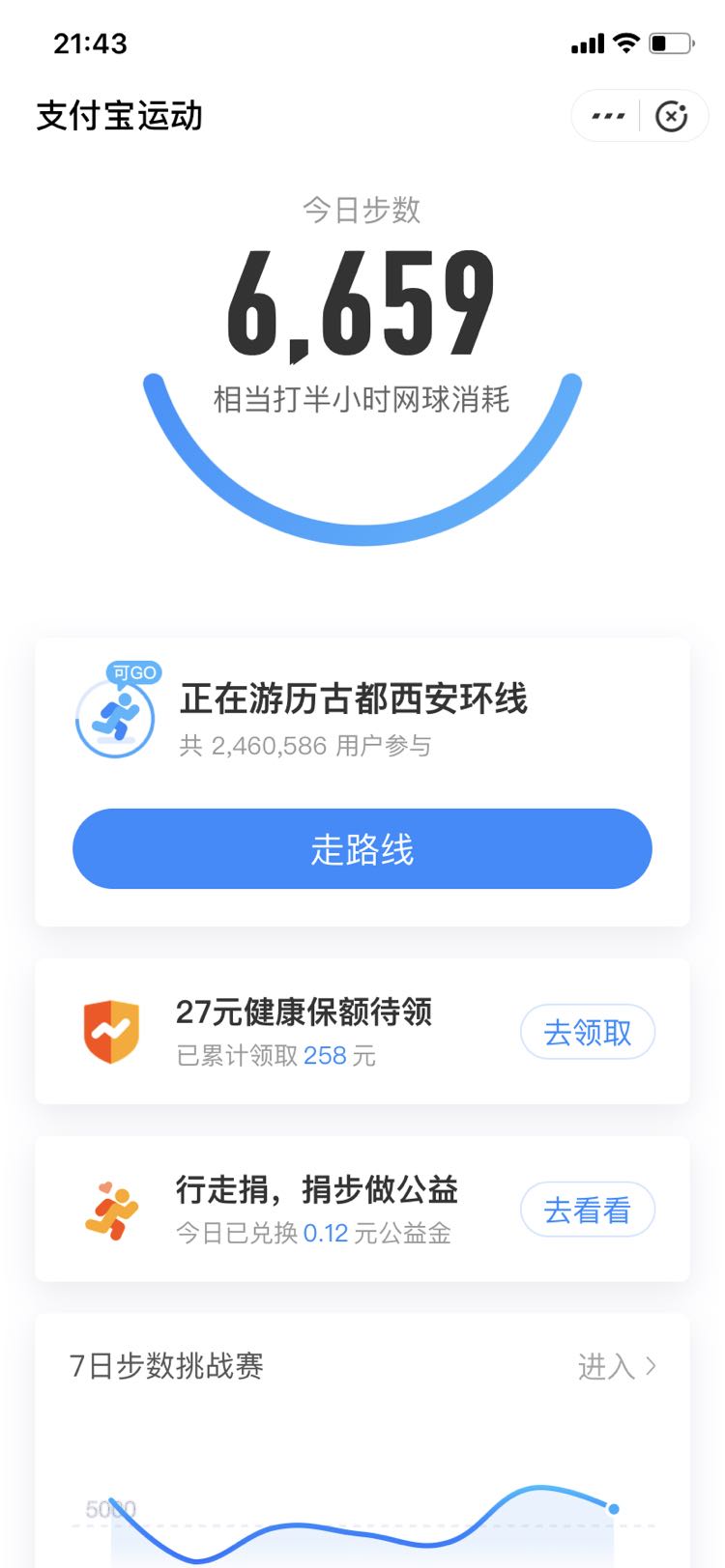Claim health coverage with 去领取
The height and width of the screenshot is (1568, 725).
pyautogui.click(x=588, y=1032)
